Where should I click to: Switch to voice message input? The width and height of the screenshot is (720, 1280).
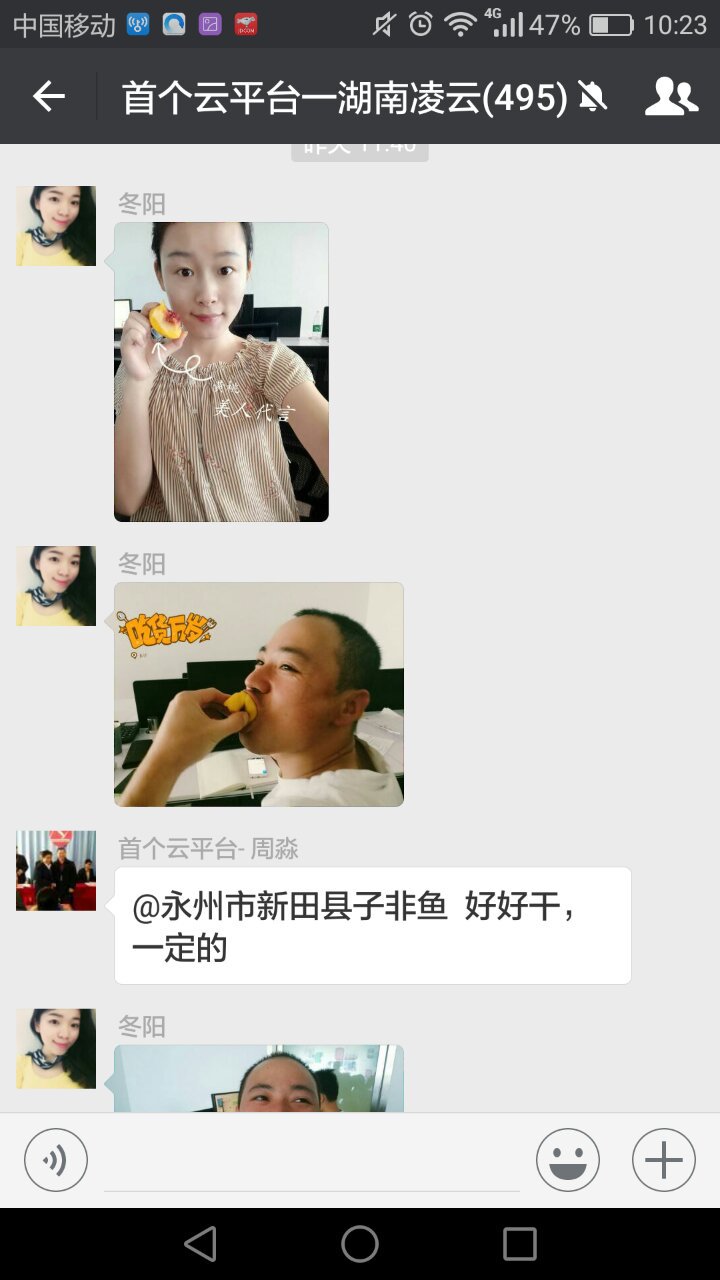56,1160
